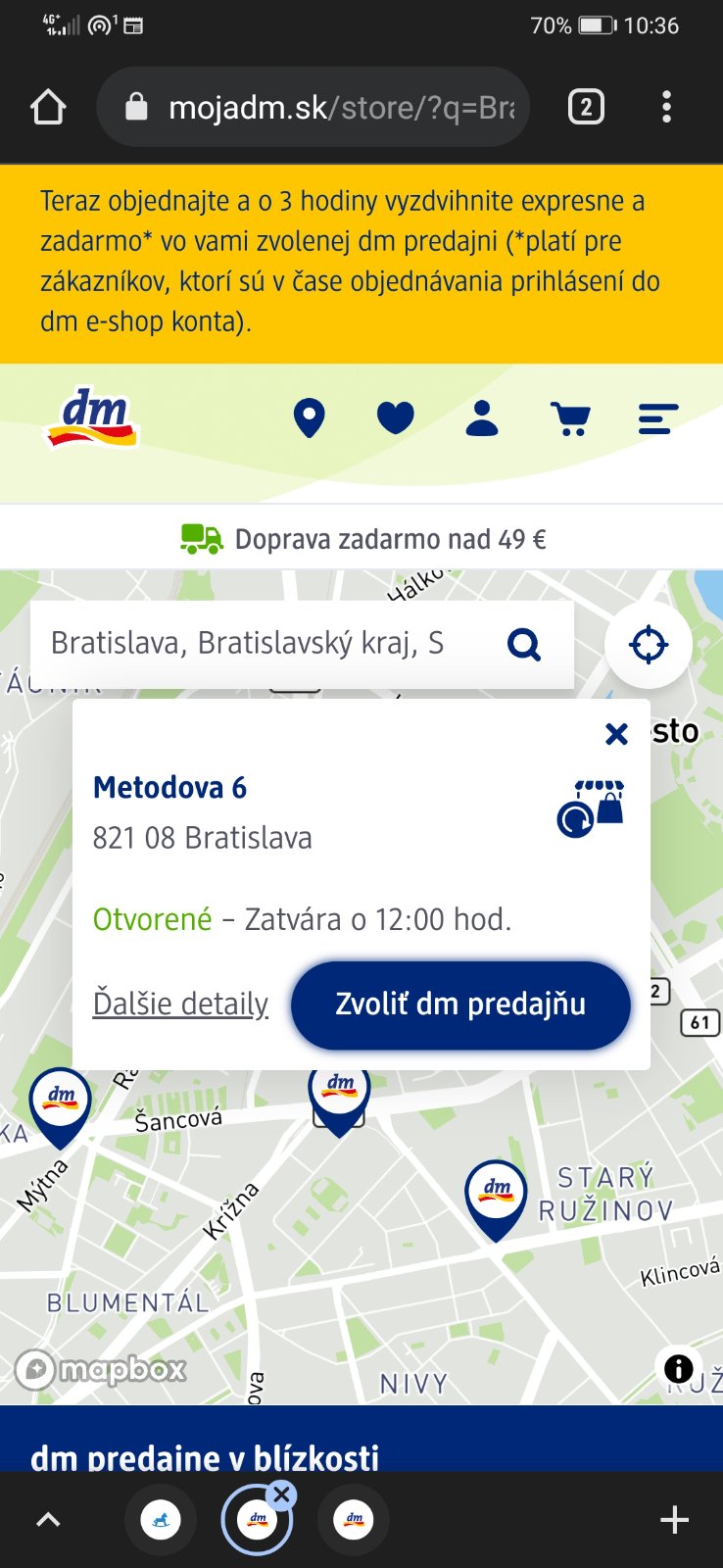Open Ďalšie detaily for Metodova 6
Image resolution: width=723 pixels, height=1568 pixels.
click(x=180, y=1004)
